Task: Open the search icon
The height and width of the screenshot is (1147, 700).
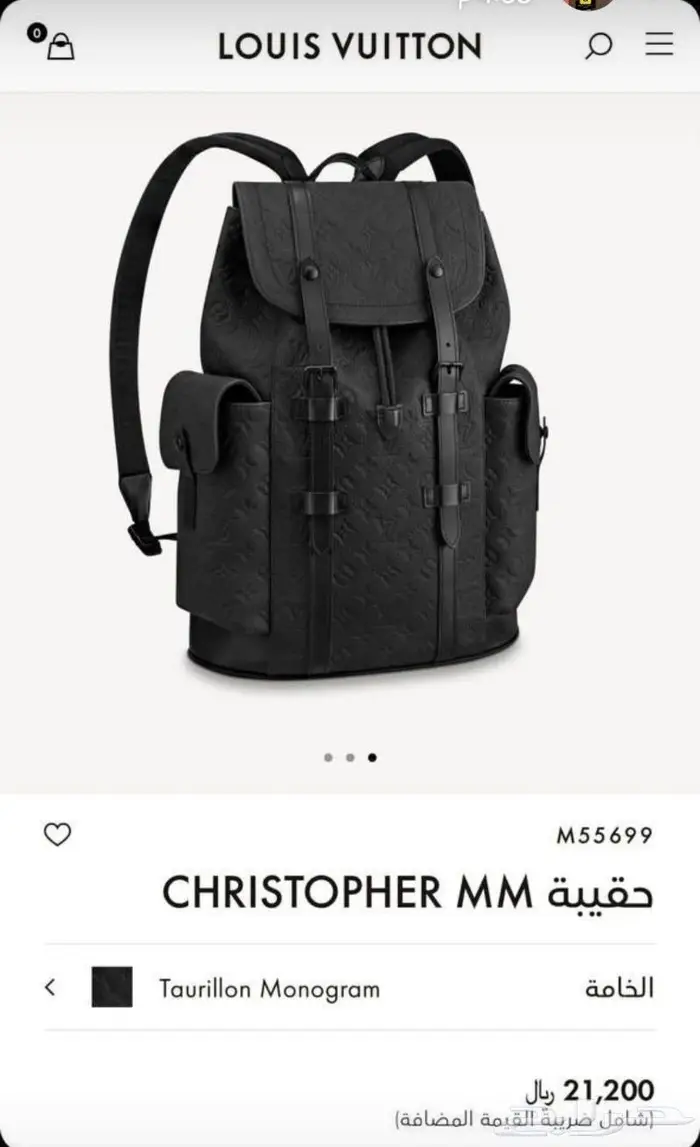Action: 598,45
